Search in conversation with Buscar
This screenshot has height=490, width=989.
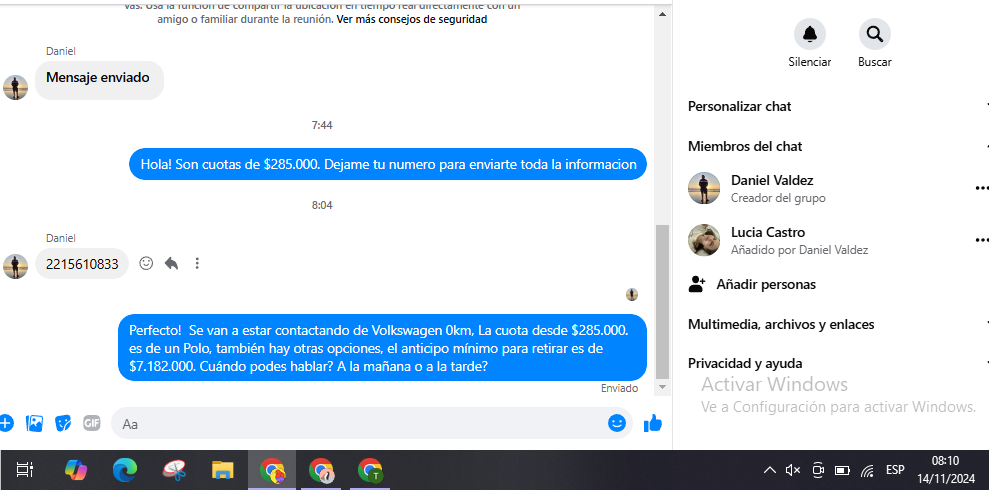pyautogui.click(x=874, y=35)
